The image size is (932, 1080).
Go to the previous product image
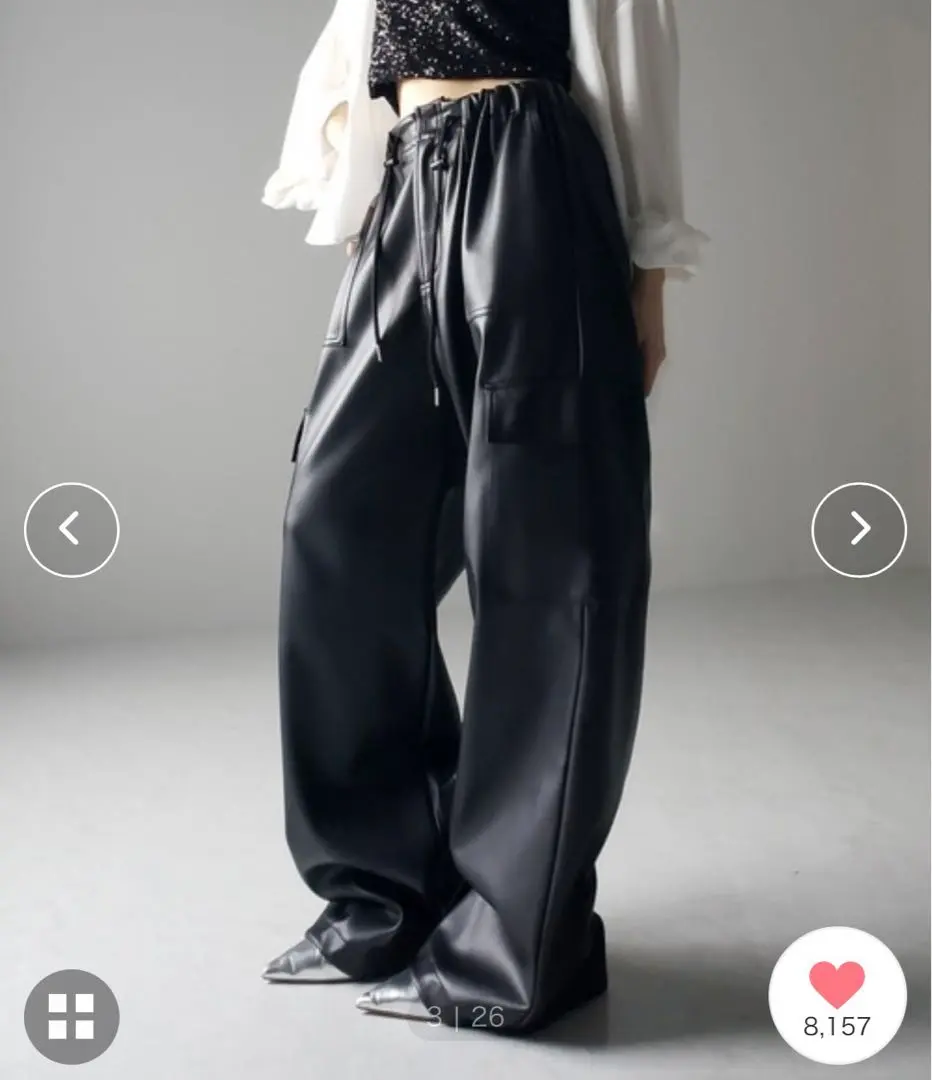click(71, 530)
